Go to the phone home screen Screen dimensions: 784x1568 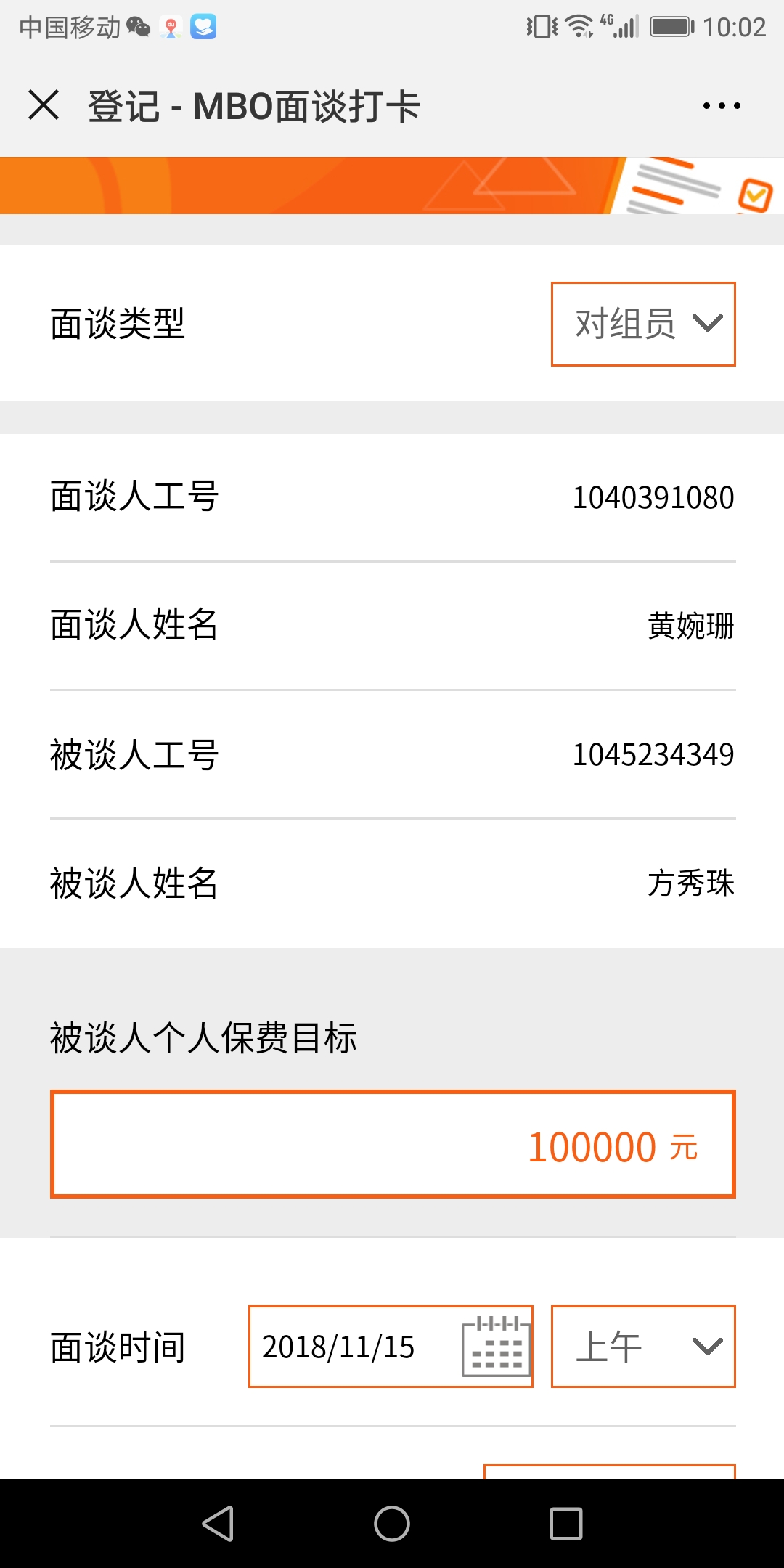point(392,1523)
